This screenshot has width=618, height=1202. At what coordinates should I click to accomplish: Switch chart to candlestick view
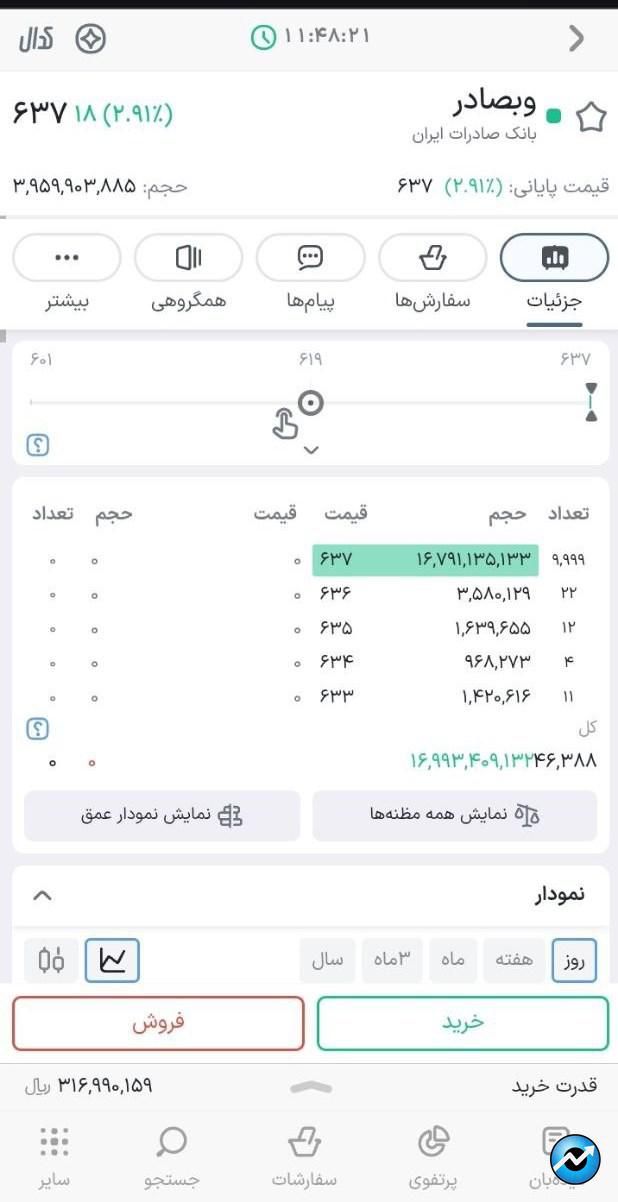click(52, 960)
